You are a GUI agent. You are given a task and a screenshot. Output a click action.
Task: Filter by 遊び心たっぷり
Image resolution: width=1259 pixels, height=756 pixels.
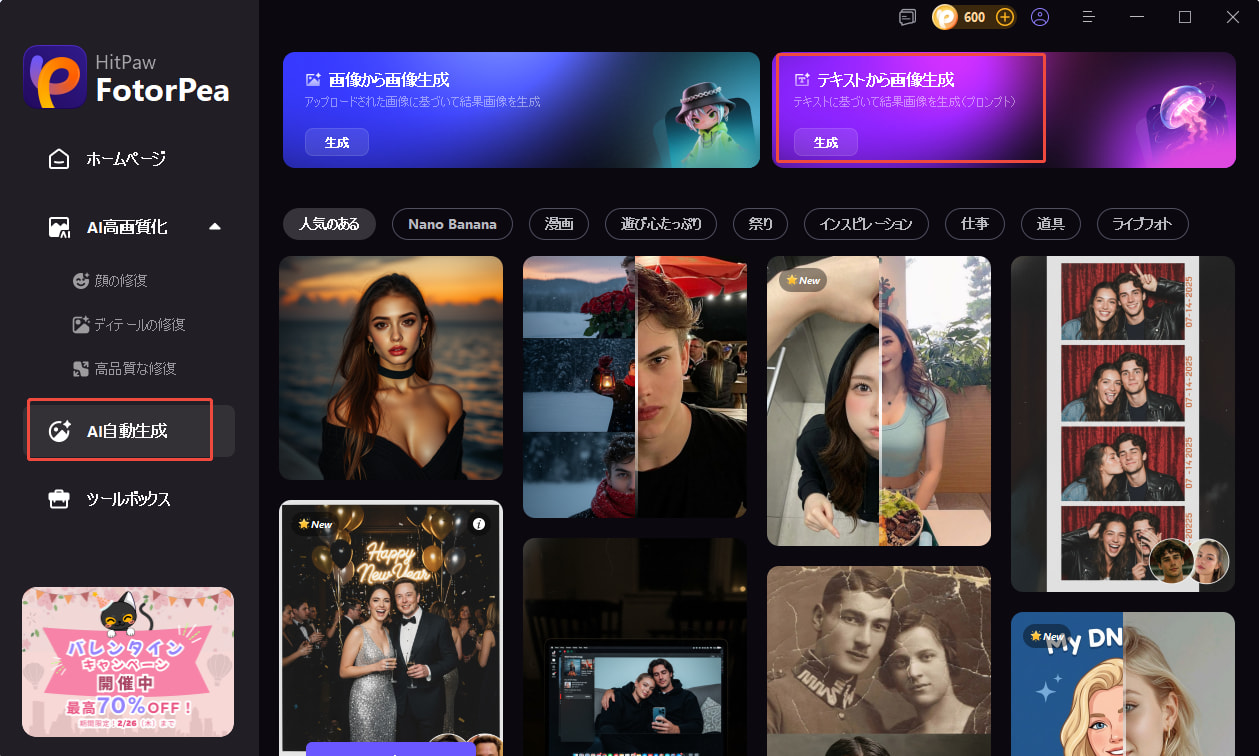[660, 224]
